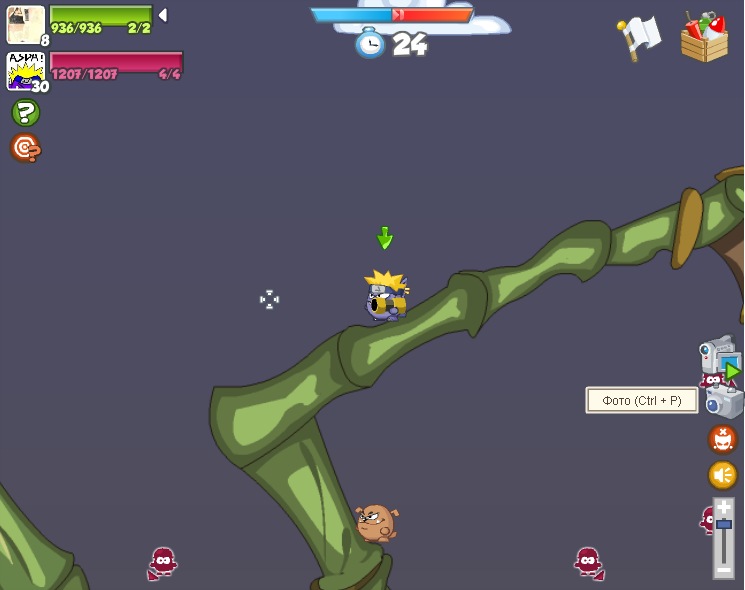Take a photo with the camera icon
745x590 pixels.
[x=724, y=401]
